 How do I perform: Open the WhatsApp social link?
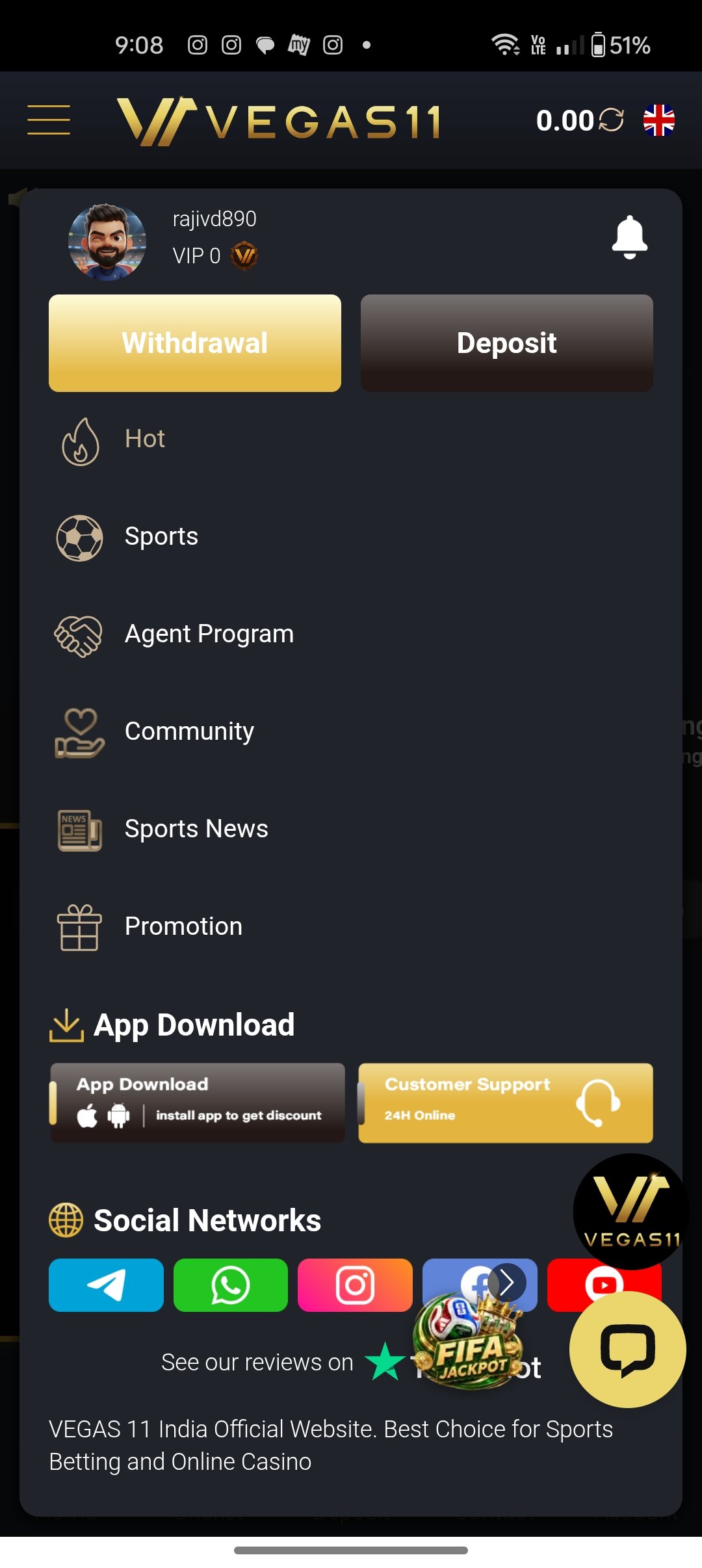(x=231, y=1285)
